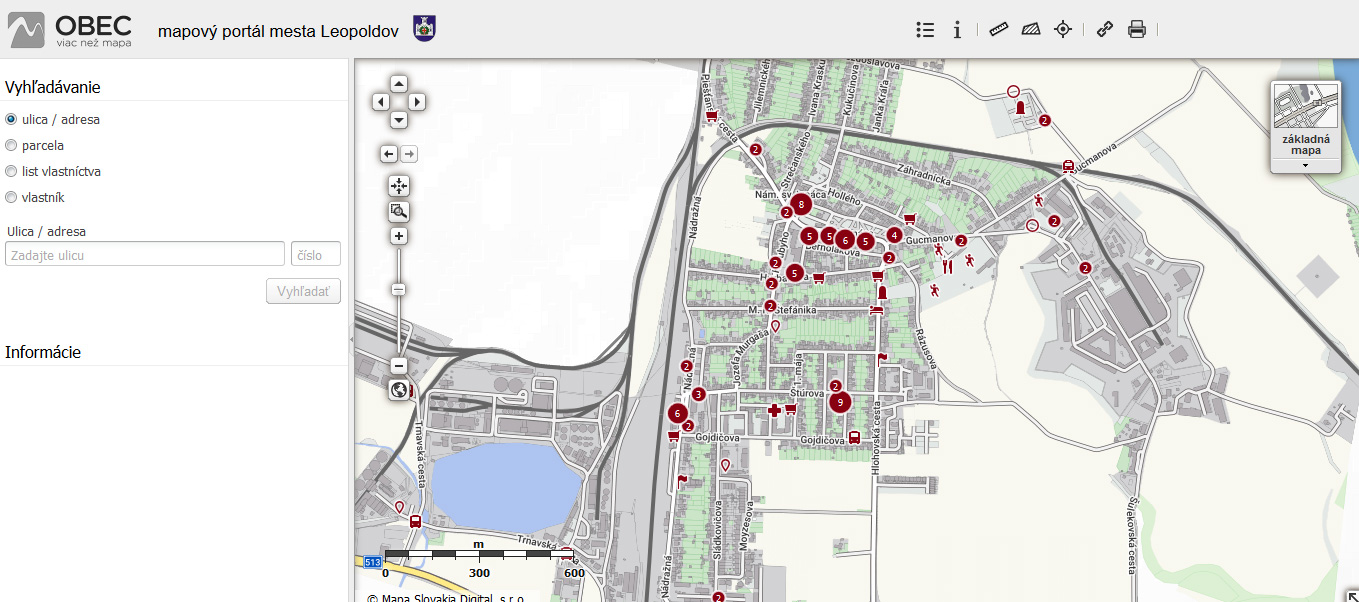Zoom in with the plus button
Viewport: 1359px width, 602px height.
click(399, 236)
